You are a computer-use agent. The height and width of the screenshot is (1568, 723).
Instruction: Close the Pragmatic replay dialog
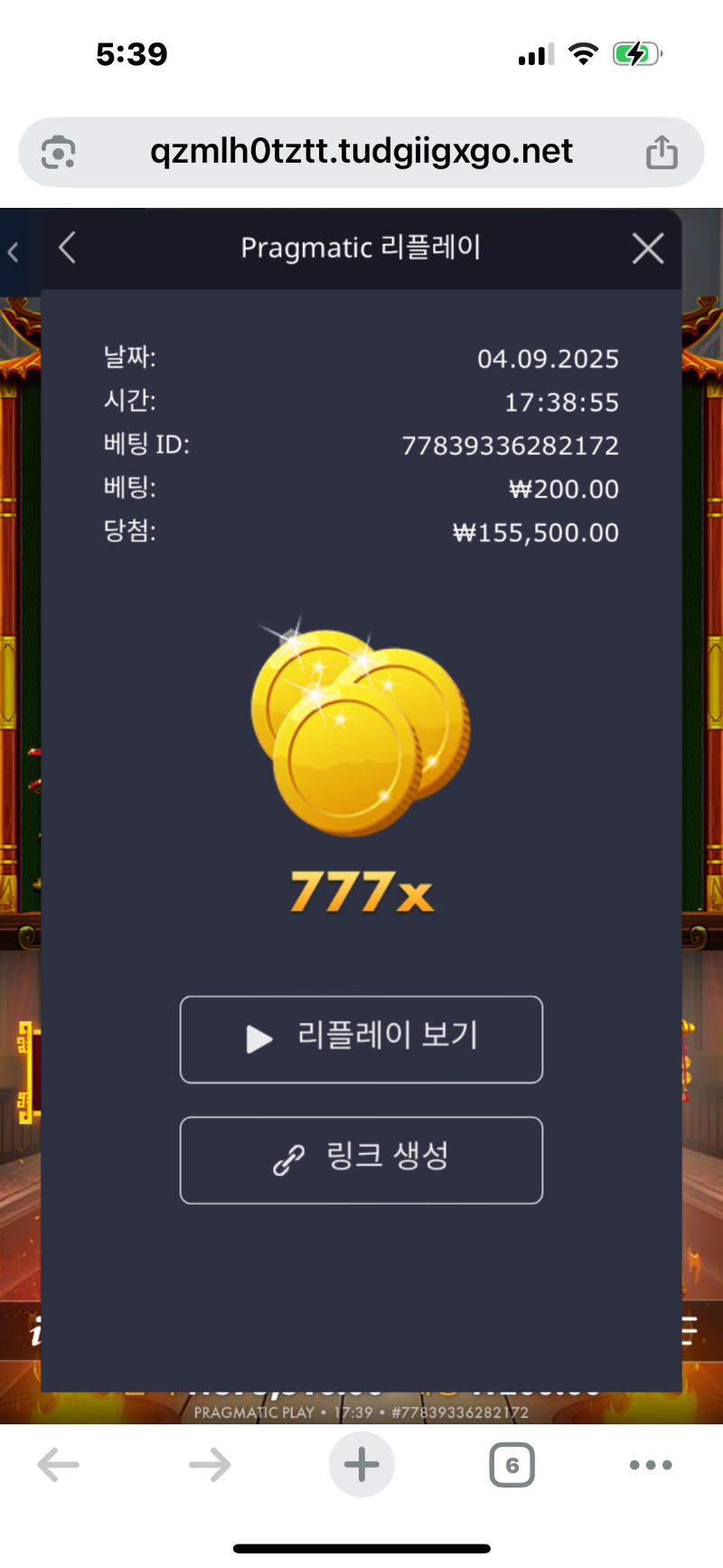(x=648, y=249)
